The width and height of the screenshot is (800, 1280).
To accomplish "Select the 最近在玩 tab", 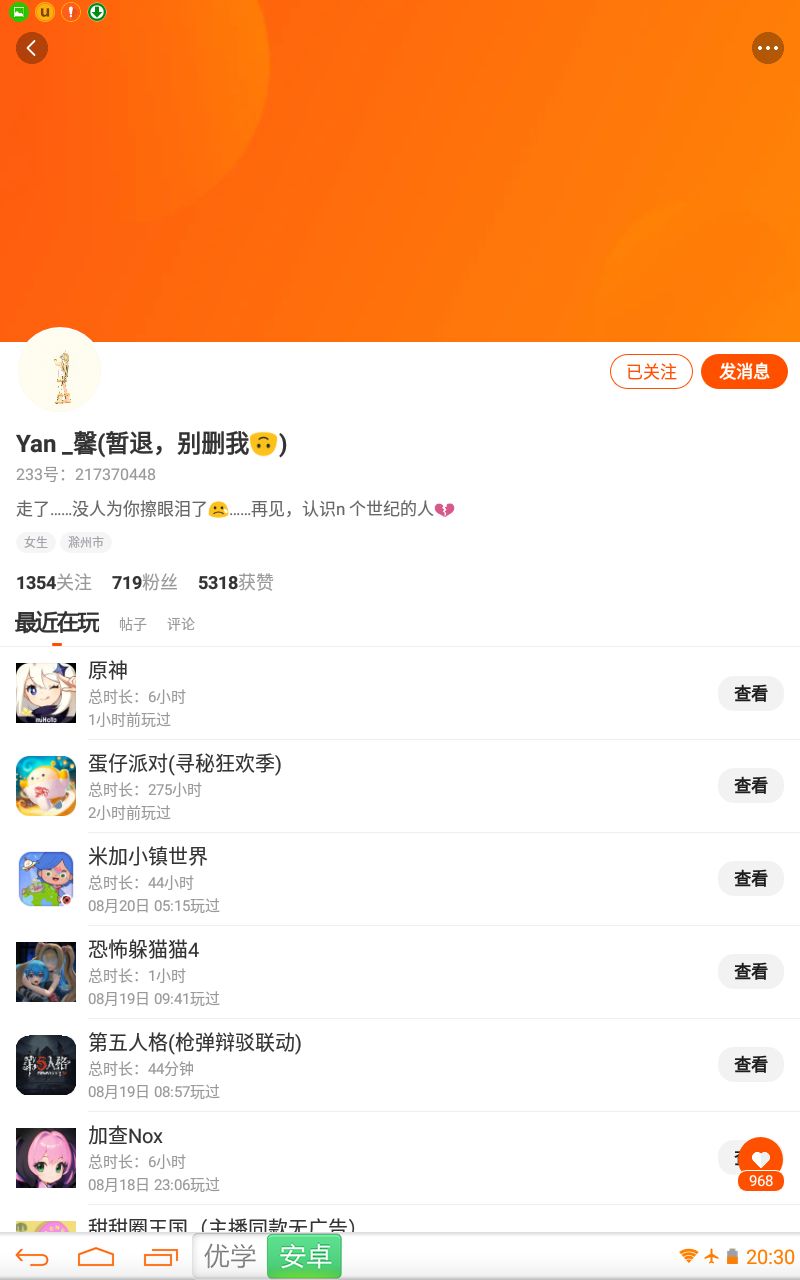I will pyautogui.click(x=57, y=623).
